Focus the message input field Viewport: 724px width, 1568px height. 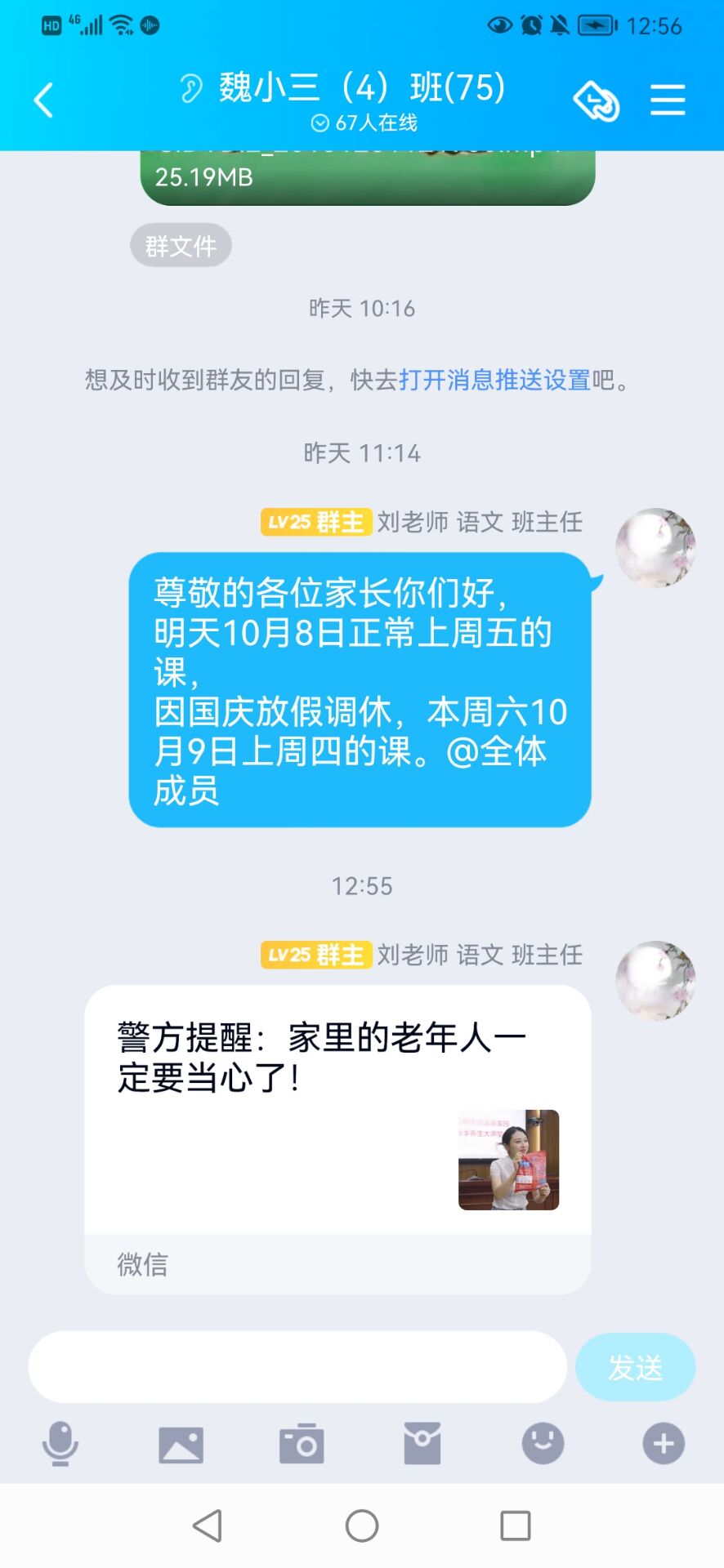click(297, 1367)
